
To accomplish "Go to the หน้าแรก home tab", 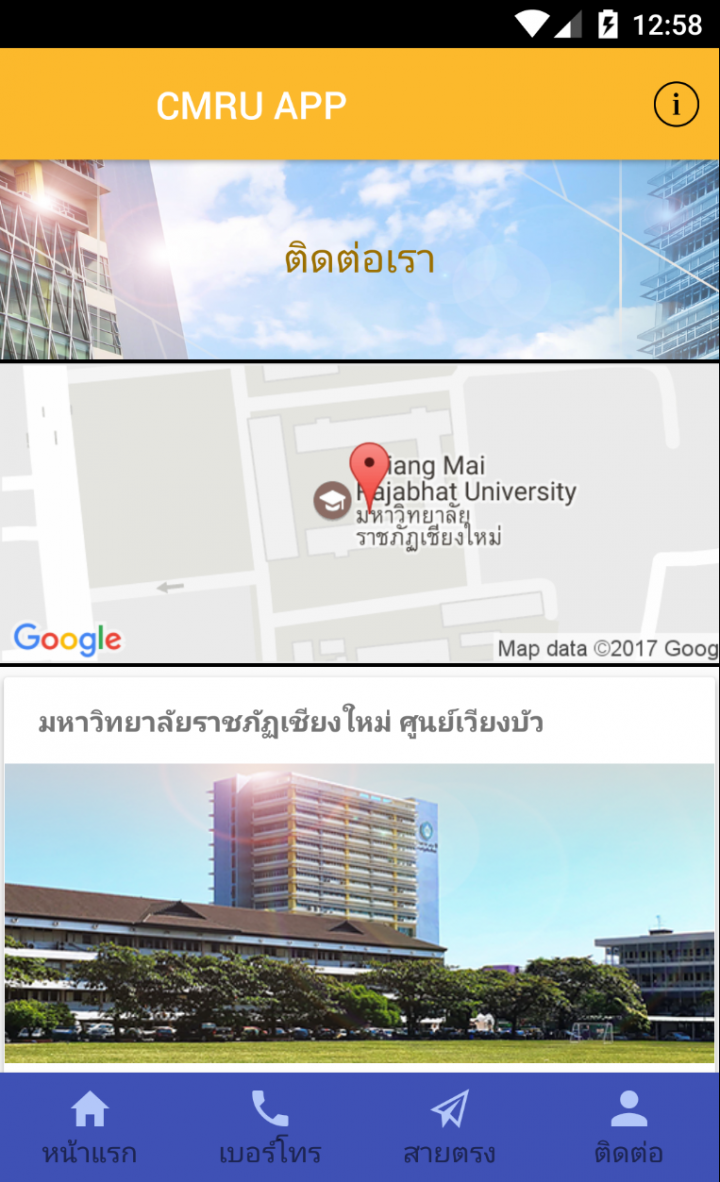I will click(90, 1127).
